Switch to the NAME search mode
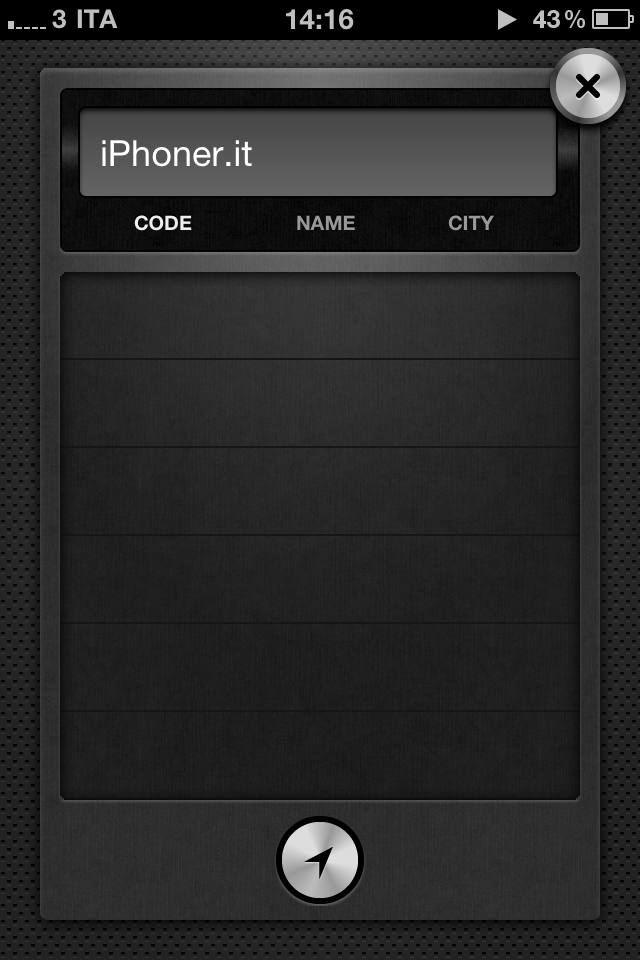 click(x=325, y=223)
